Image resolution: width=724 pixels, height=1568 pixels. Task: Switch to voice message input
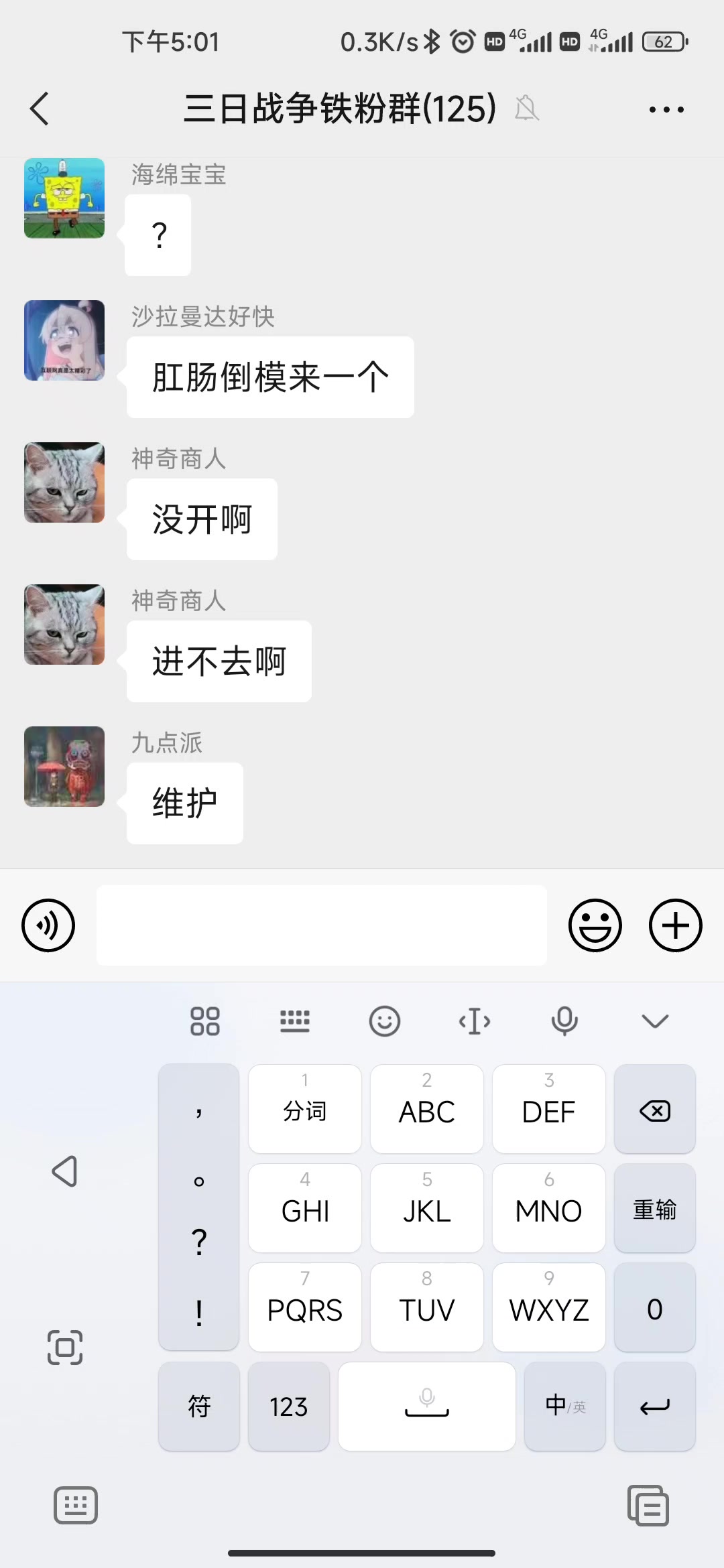click(x=48, y=925)
